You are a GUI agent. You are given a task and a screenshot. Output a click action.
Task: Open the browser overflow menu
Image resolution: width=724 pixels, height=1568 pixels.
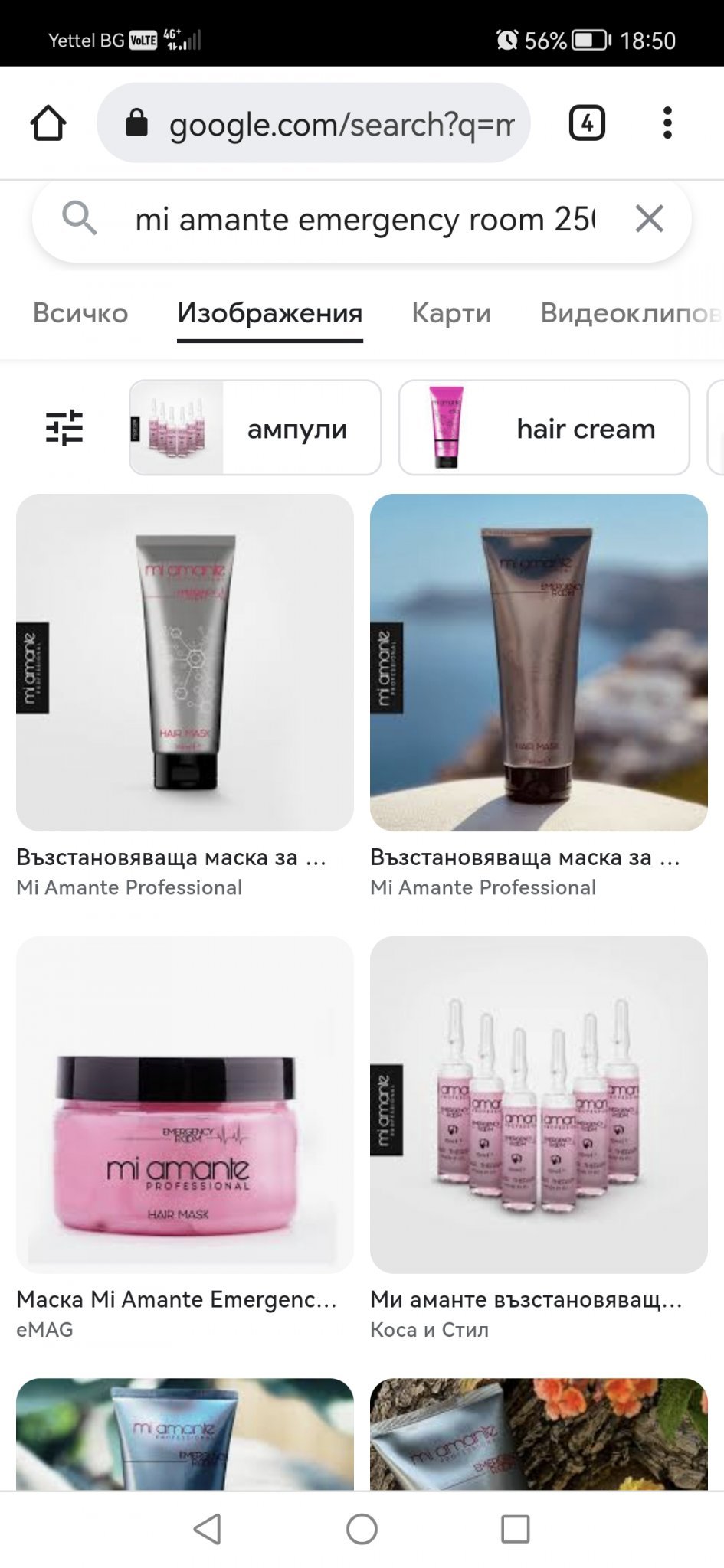coord(667,123)
